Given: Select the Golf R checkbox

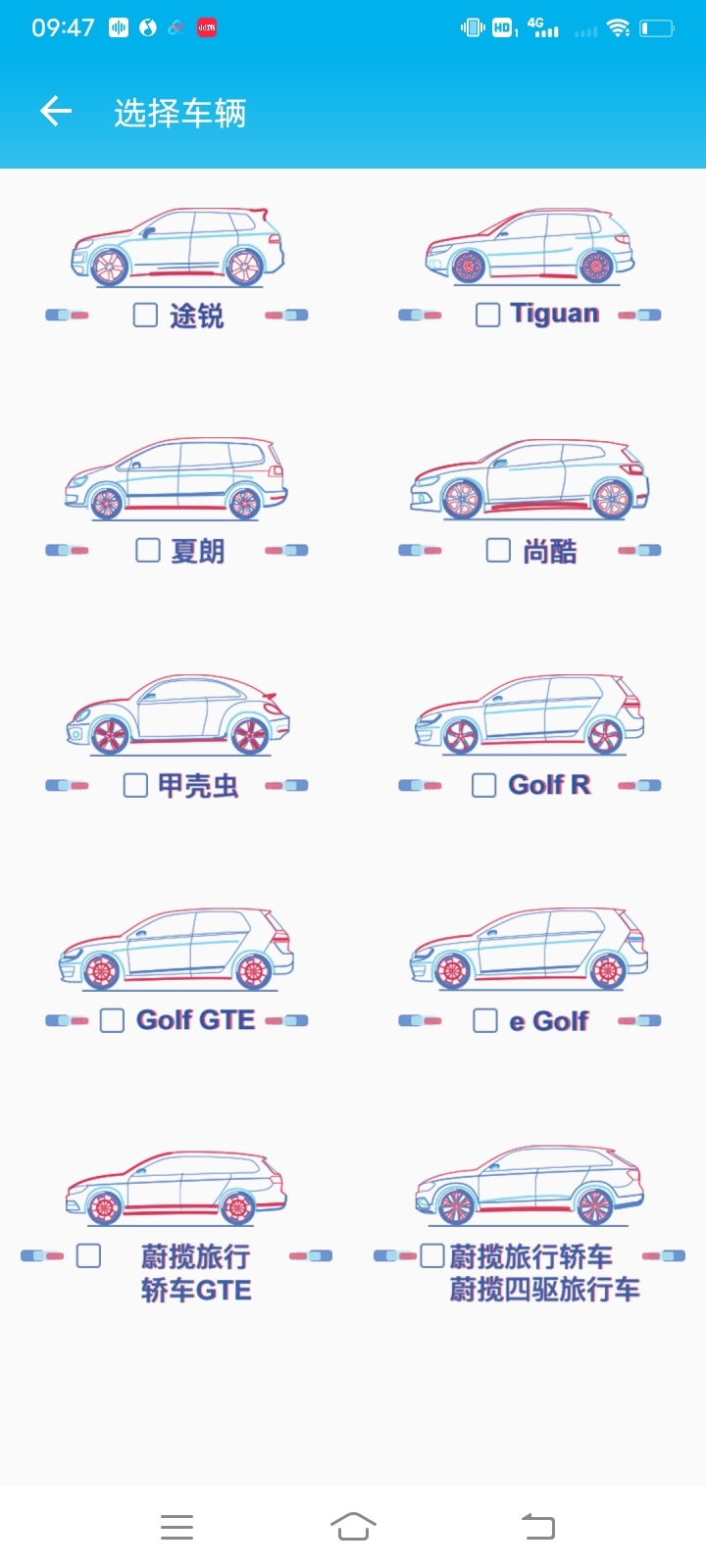Looking at the screenshot, I should click(x=484, y=785).
